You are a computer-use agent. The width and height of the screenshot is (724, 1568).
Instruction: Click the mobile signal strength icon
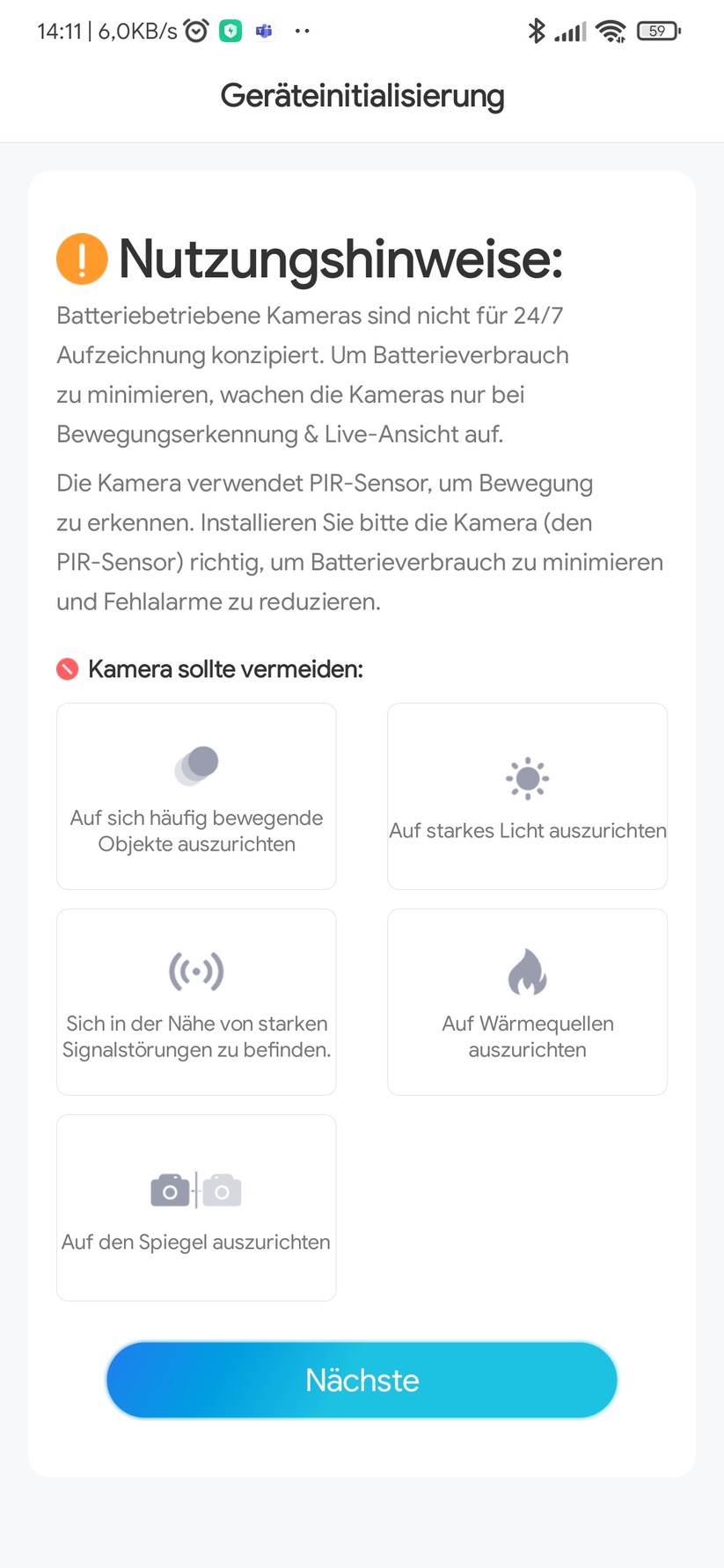(x=572, y=29)
